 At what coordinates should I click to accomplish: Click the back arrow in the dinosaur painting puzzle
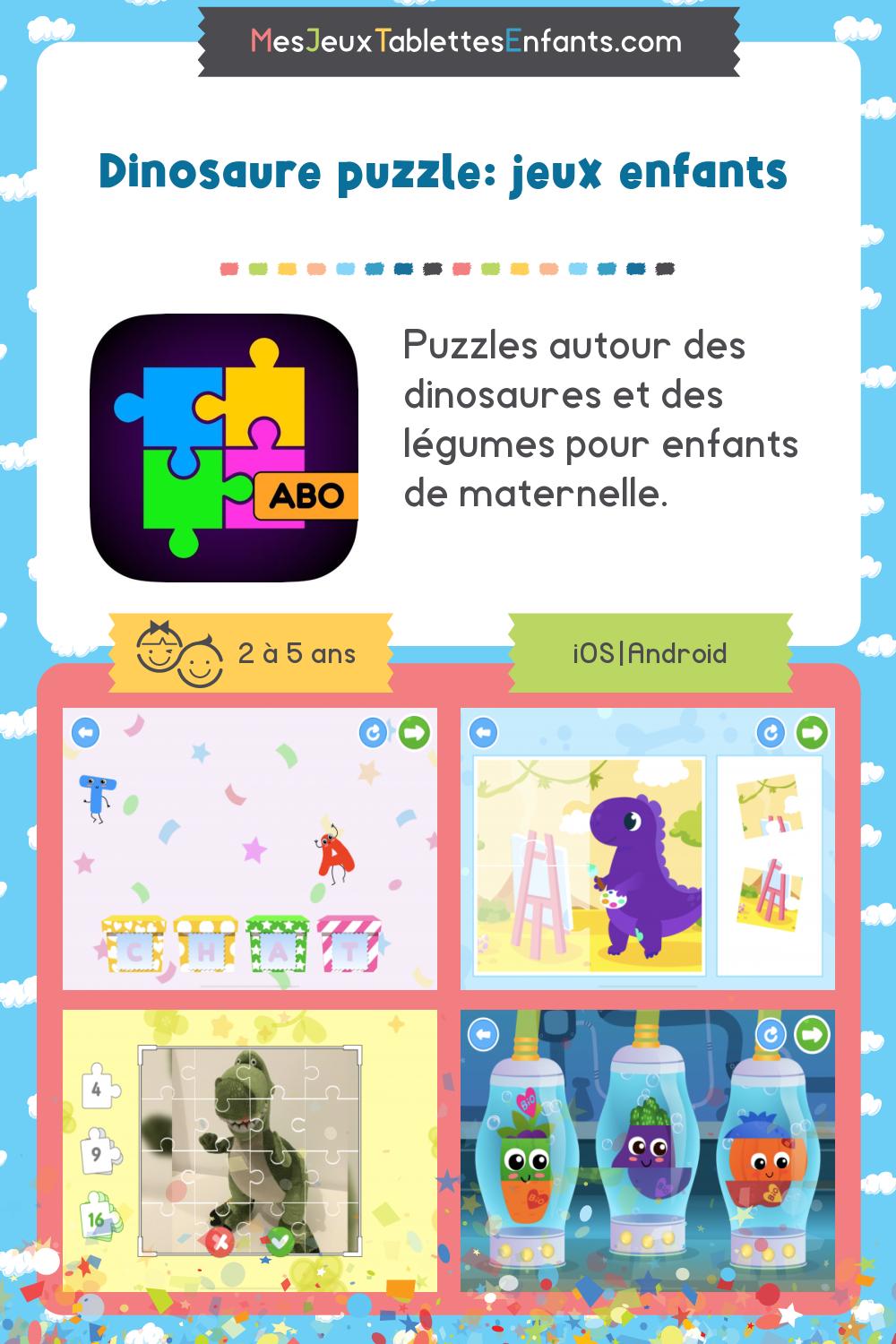484,732
